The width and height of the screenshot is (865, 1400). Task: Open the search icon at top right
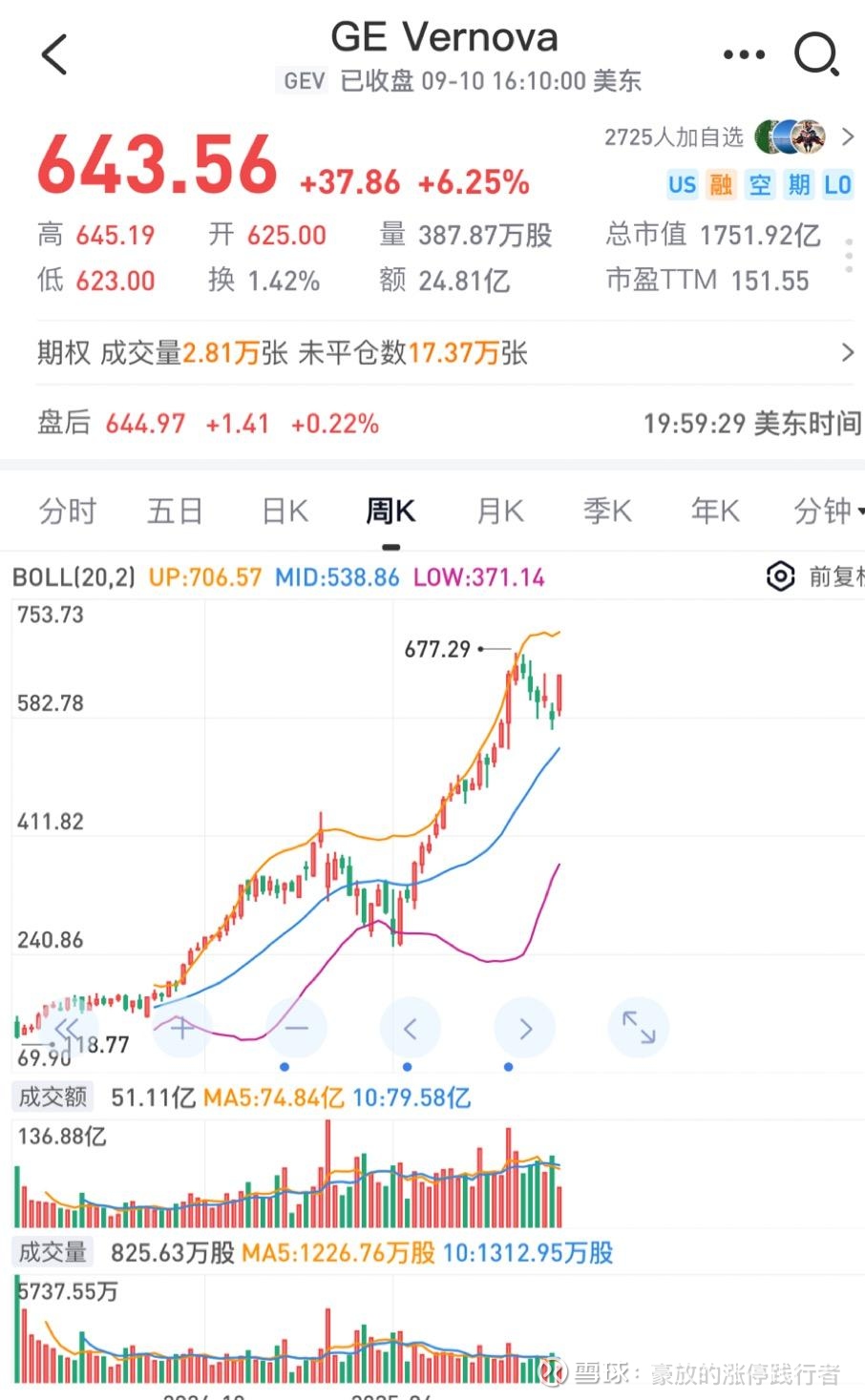click(816, 54)
